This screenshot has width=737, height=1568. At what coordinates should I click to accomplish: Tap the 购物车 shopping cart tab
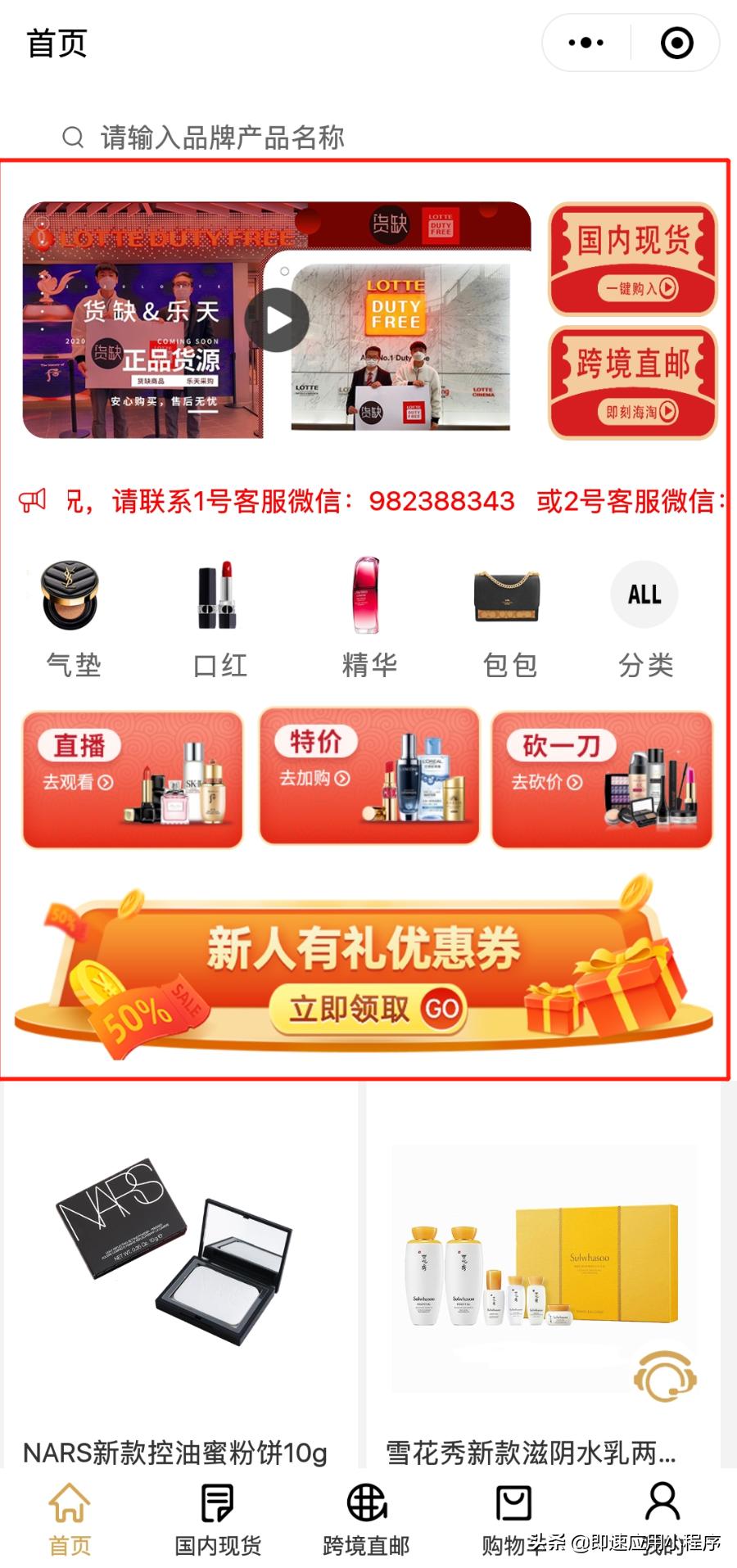(514, 1507)
